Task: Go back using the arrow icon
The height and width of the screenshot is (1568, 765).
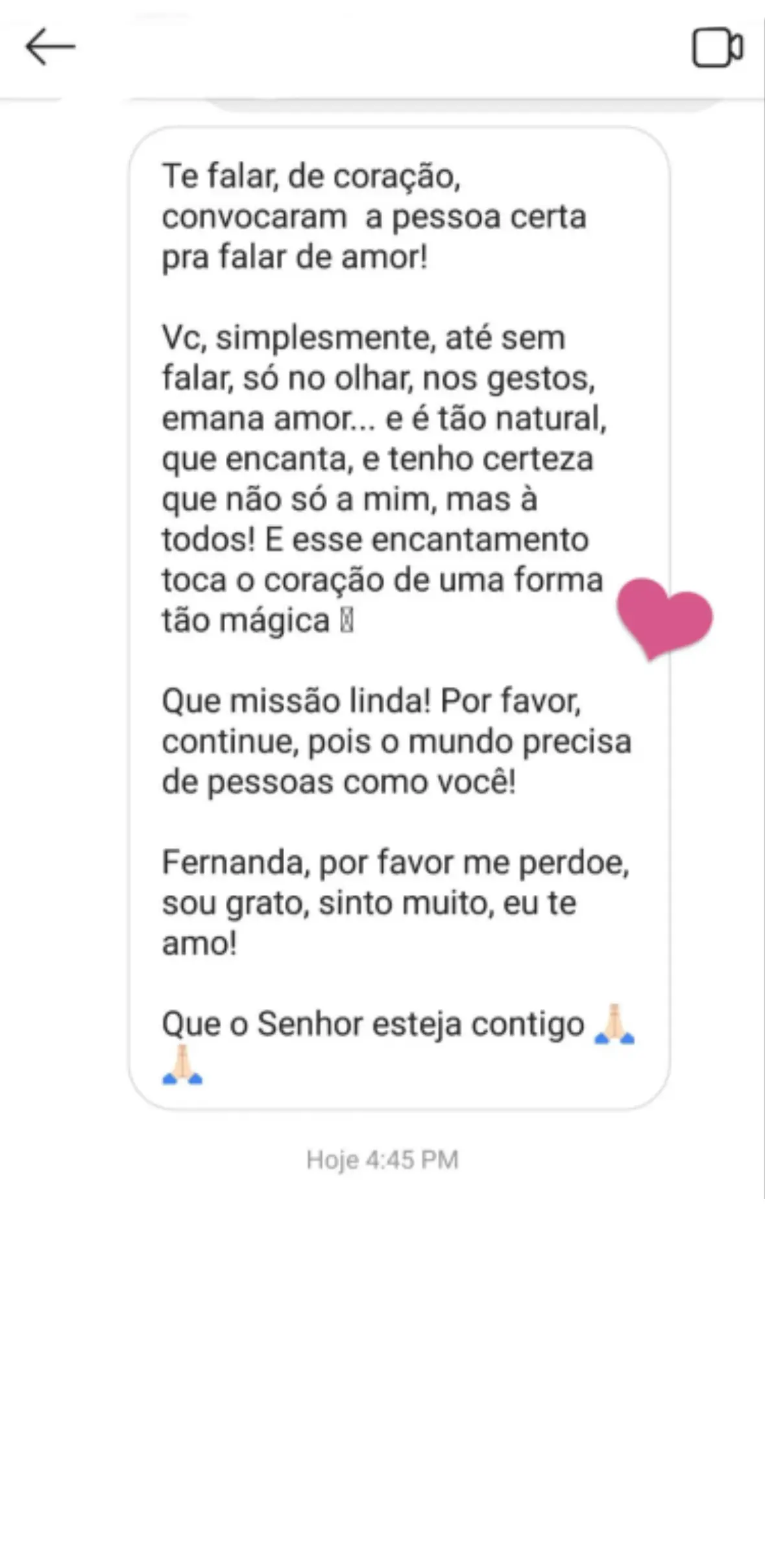Action: (50, 47)
